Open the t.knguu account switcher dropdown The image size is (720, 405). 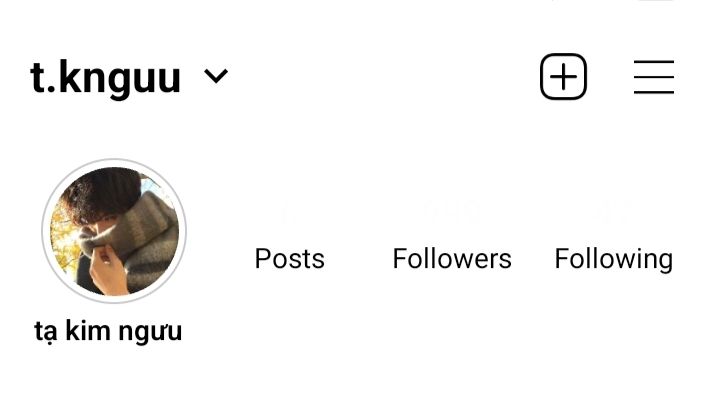click(x=215, y=77)
